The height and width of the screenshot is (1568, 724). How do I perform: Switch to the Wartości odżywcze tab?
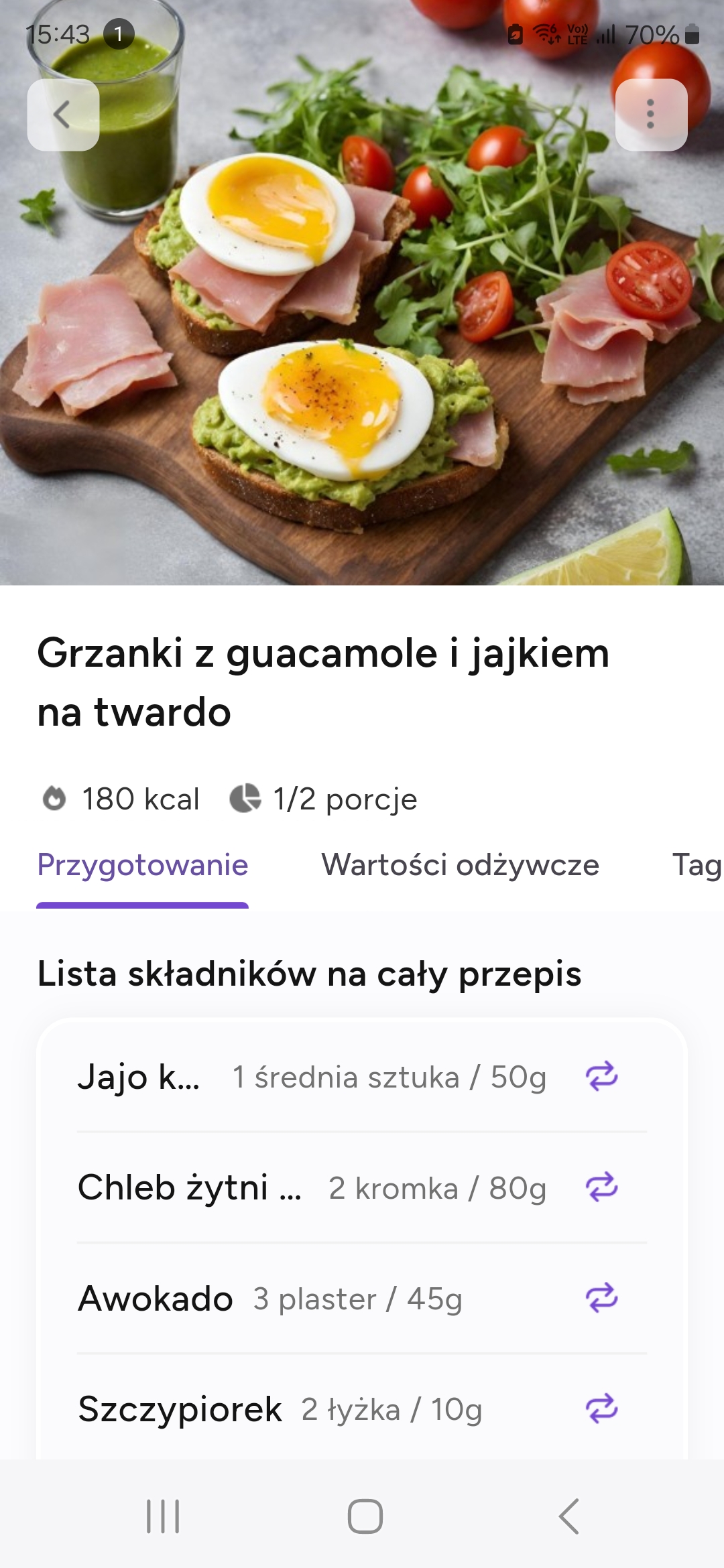coord(460,865)
